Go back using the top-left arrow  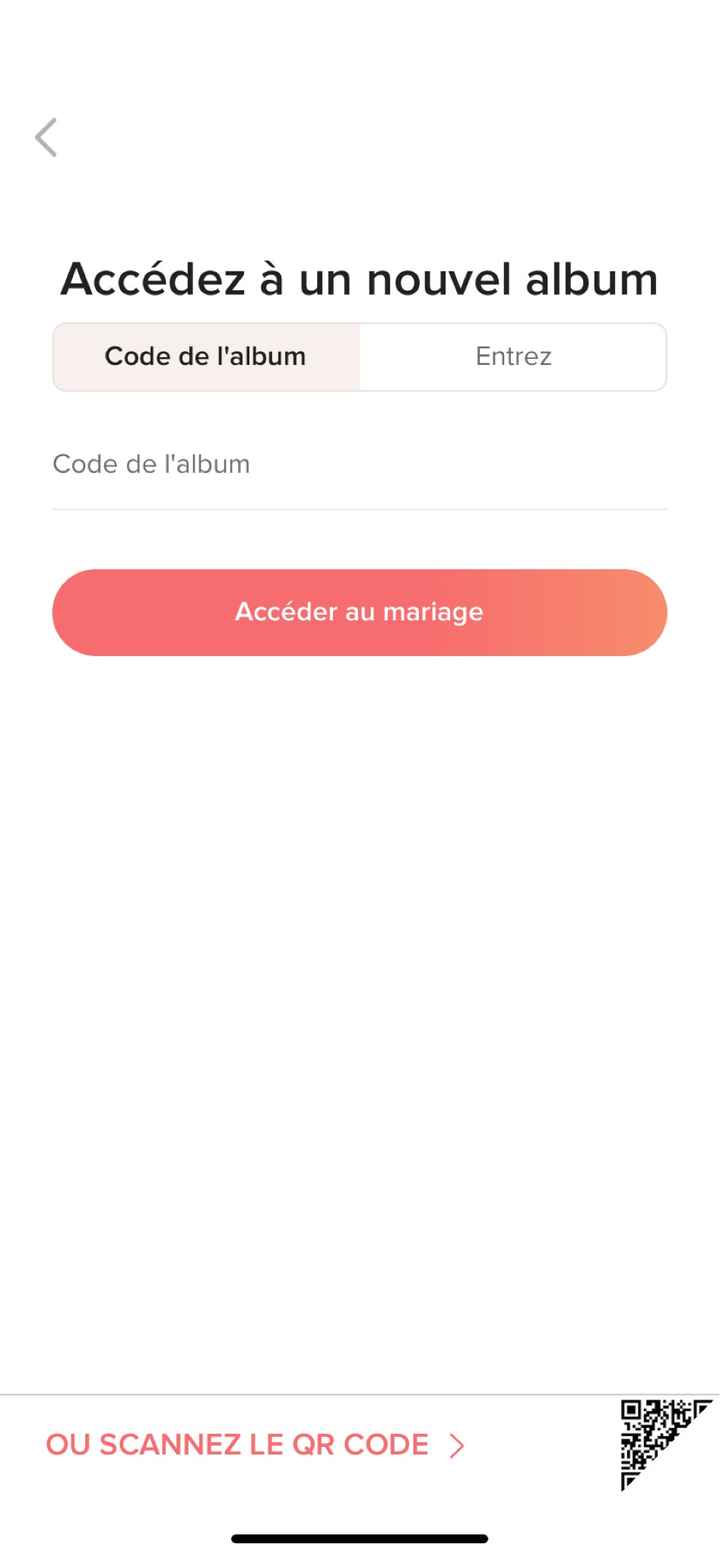[46, 137]
